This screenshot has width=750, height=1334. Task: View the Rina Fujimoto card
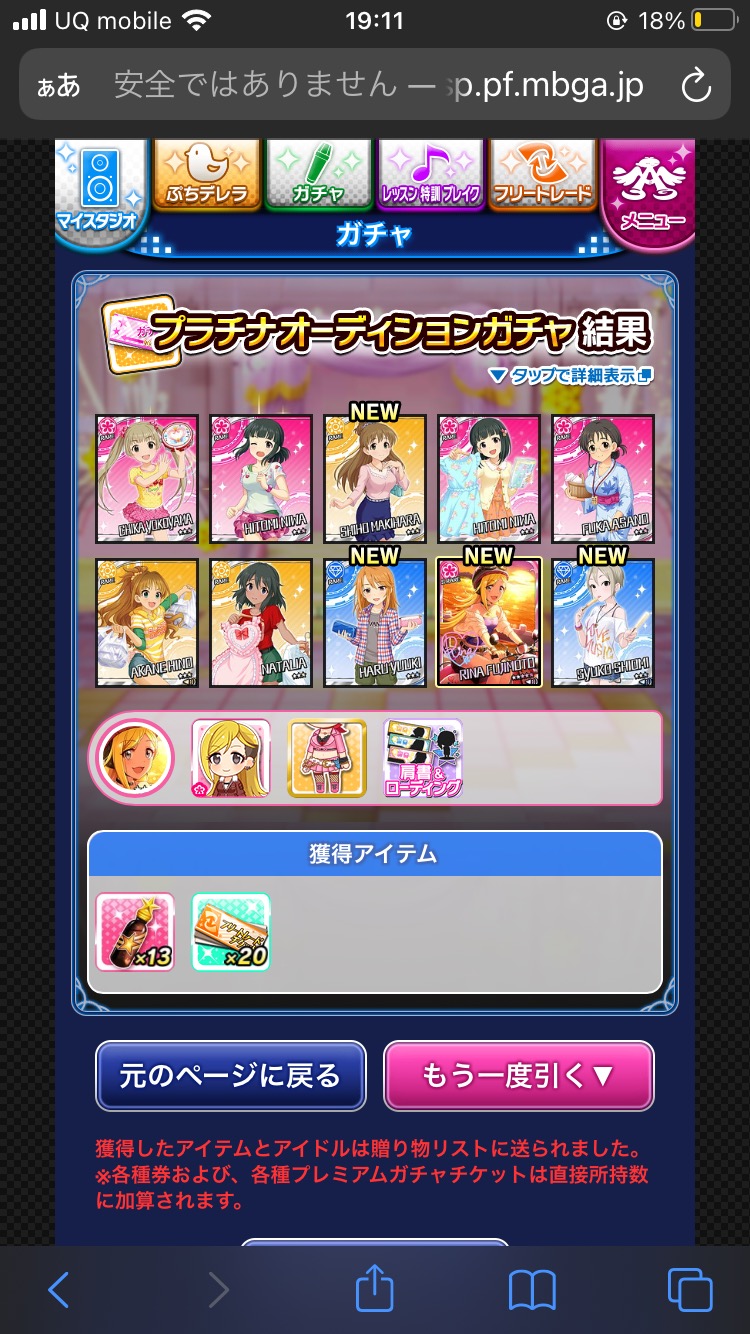tap(489, 622)
